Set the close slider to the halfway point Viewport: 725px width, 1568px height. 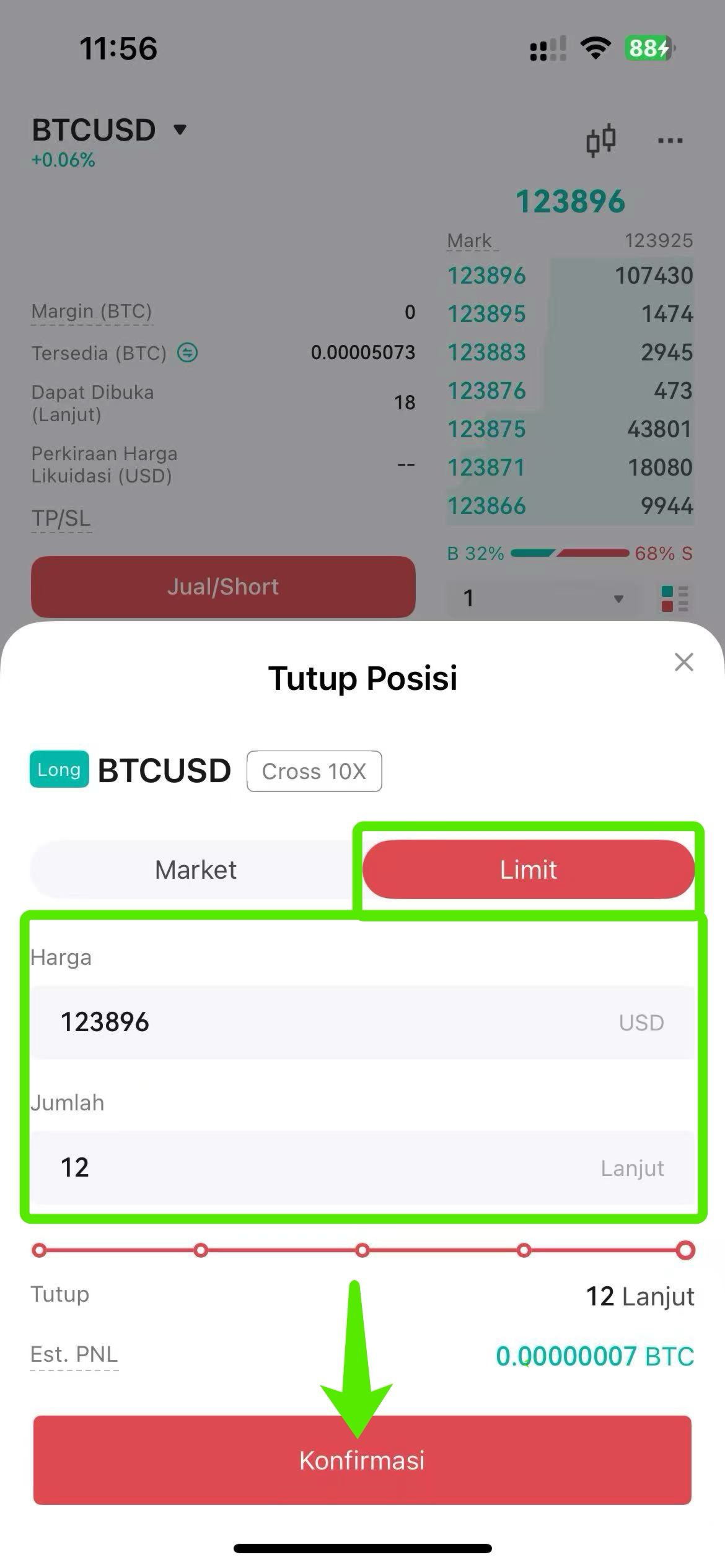click(362, 1250)
